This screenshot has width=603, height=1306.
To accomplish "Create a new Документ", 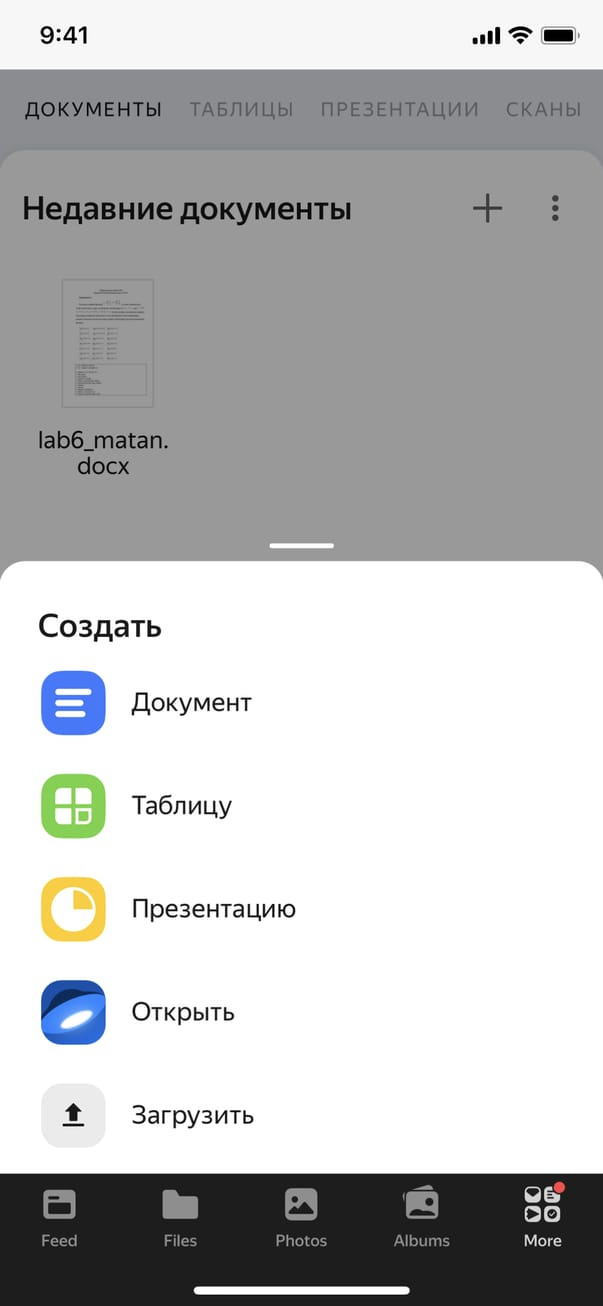I will click(x=190, y=703).
